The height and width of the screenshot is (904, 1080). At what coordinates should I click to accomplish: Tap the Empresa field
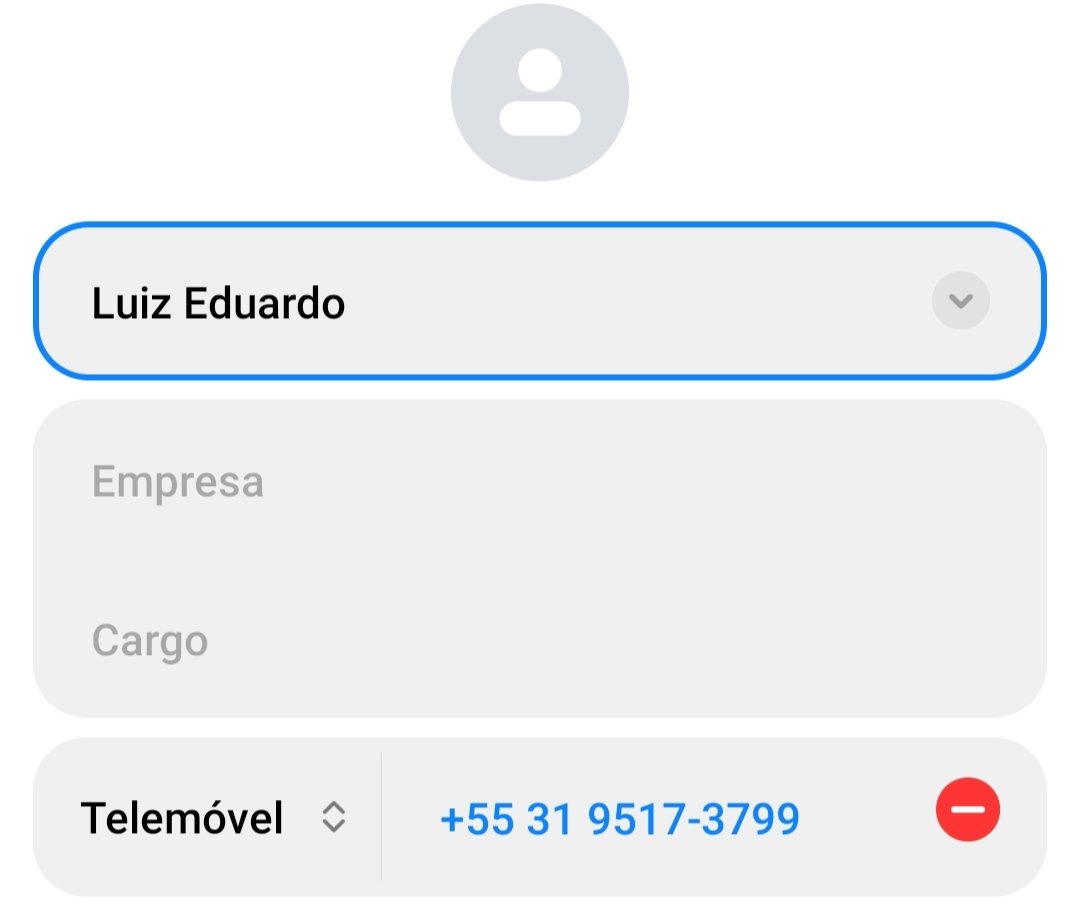[500, 482]
